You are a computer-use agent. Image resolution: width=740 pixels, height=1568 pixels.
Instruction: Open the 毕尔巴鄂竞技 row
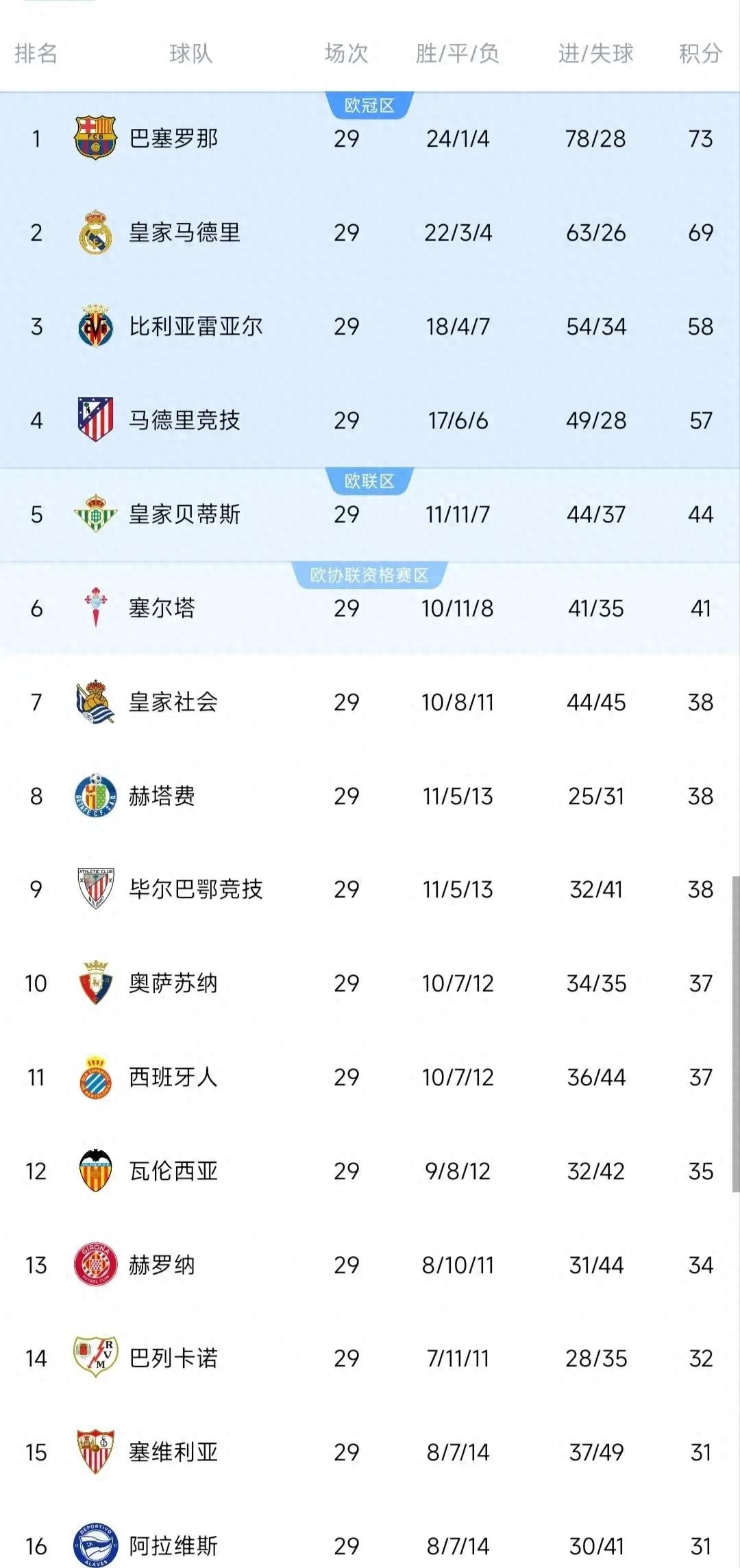coord(196,889)
